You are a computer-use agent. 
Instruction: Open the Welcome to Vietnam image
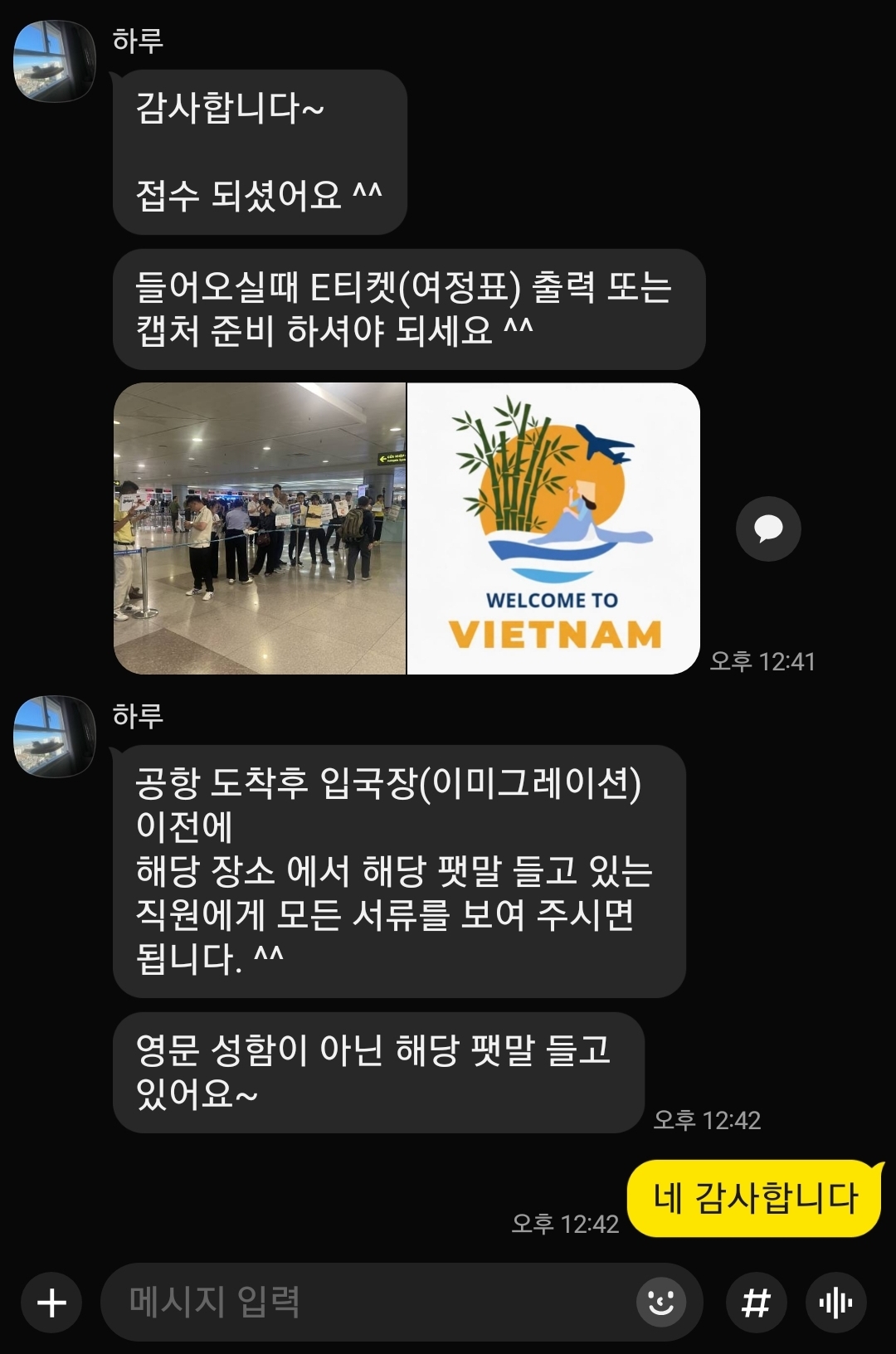coord(553,528)
